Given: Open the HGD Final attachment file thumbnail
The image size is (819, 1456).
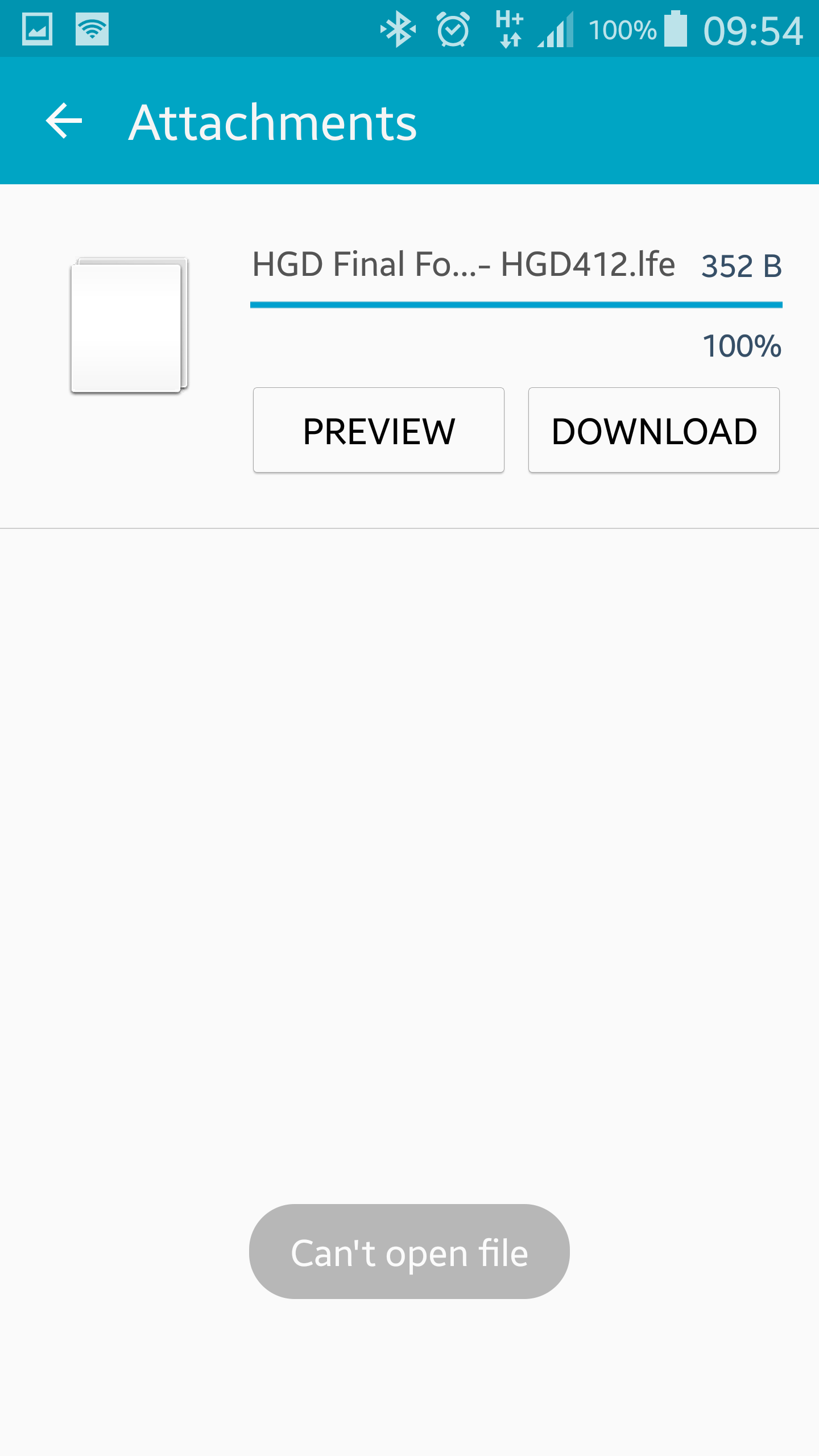Looking at the screenshot, I should 129,326.
